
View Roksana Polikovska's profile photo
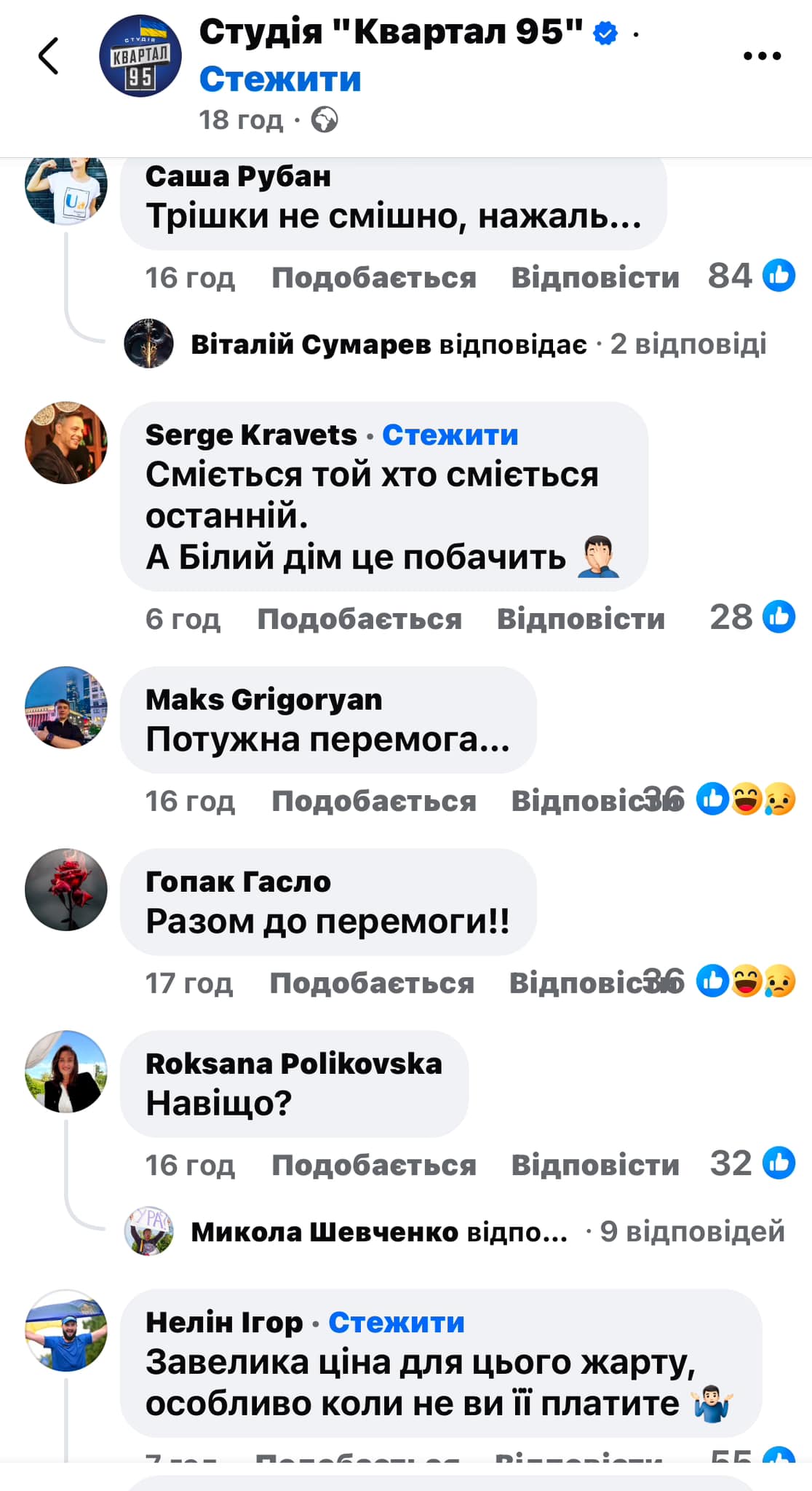pyautogui.click(x=66, y=1071)
